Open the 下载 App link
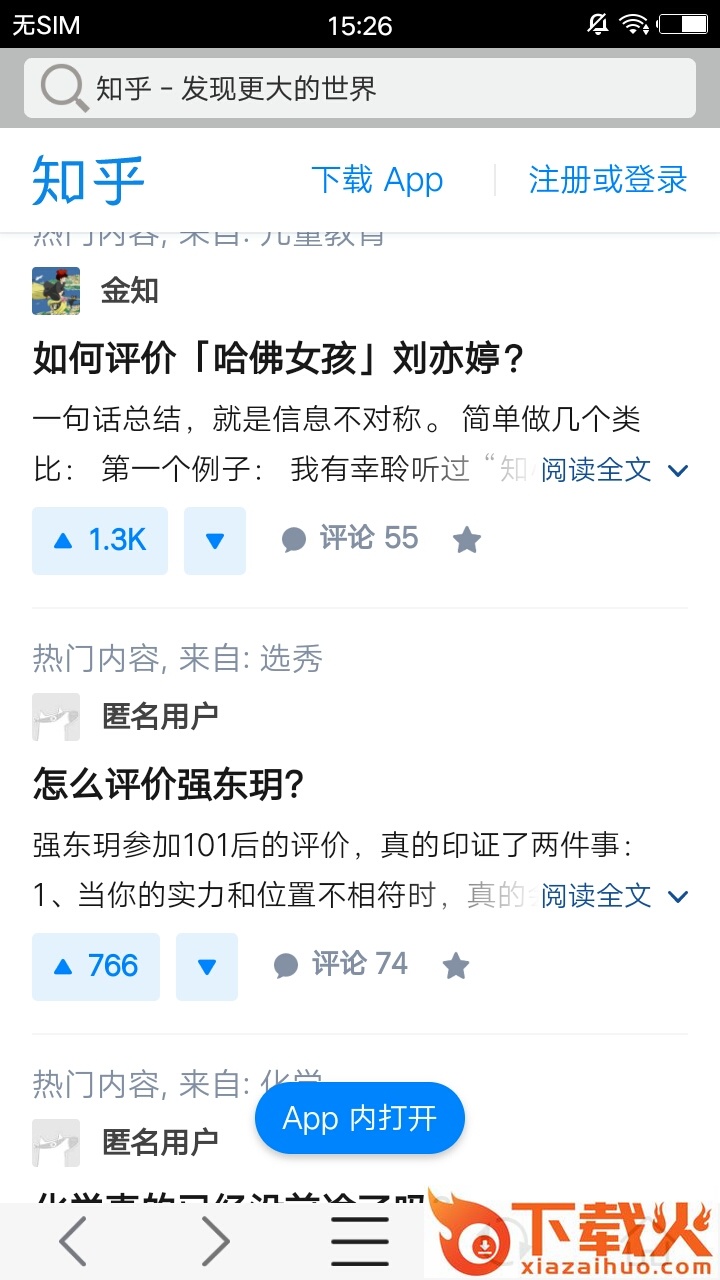 pyautogui.click(x=377, y=180)
